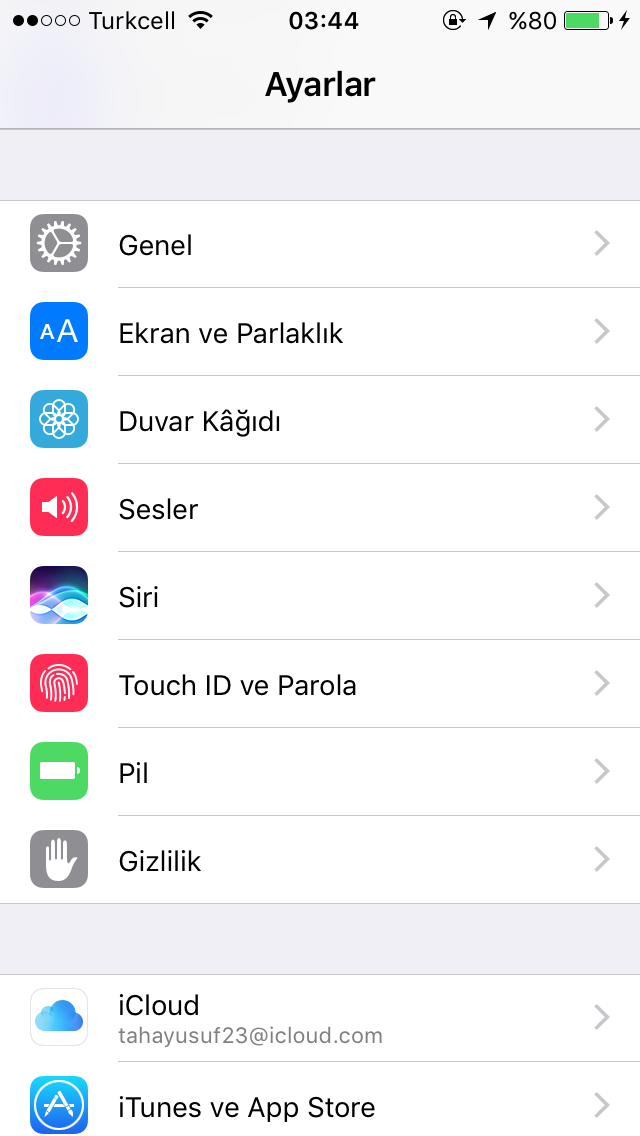640x1136 pixels.
Task: Open iTunes ve App Store settings
Action: 320,1106
